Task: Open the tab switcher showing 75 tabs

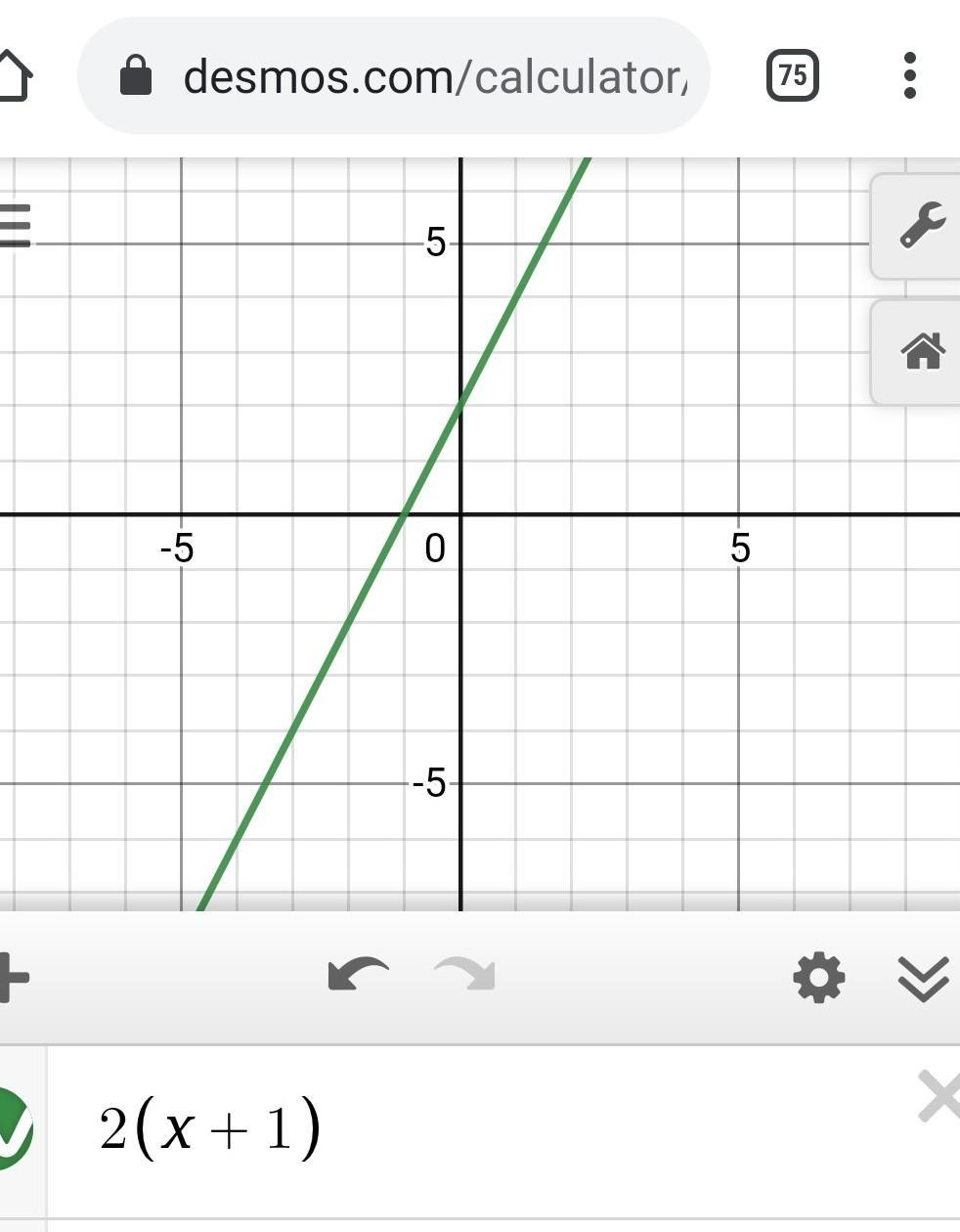Action: (x=793, y=75)
